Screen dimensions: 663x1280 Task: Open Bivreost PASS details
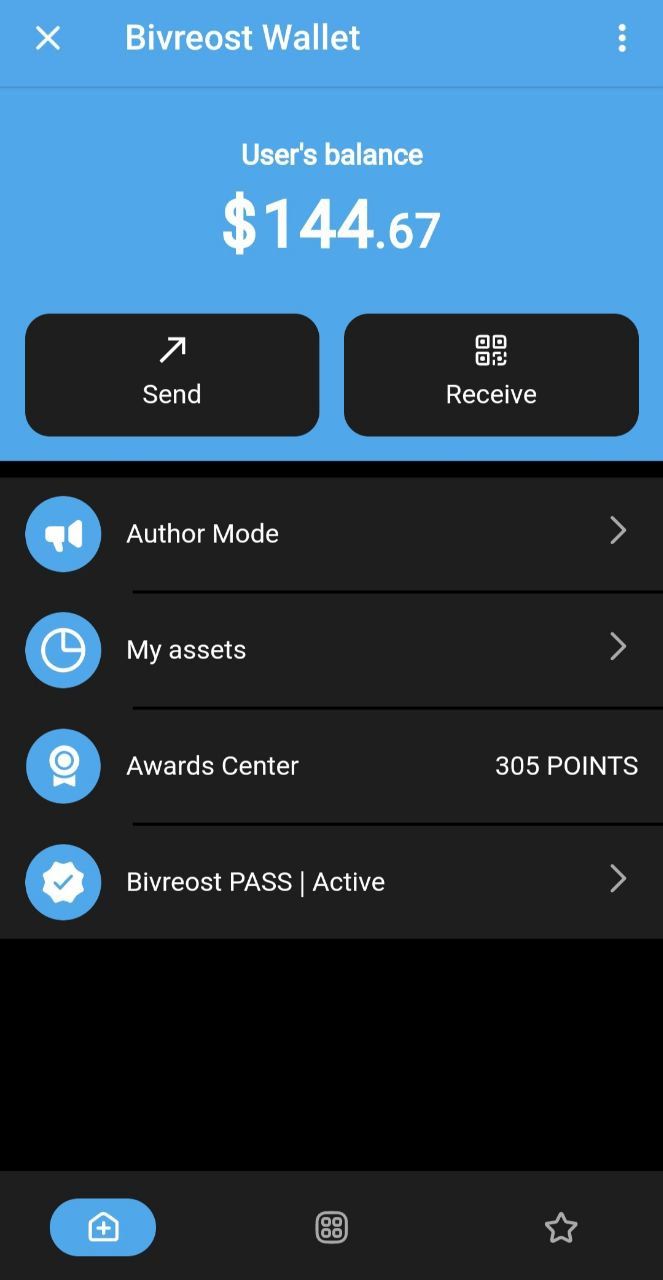pos(330,882)
